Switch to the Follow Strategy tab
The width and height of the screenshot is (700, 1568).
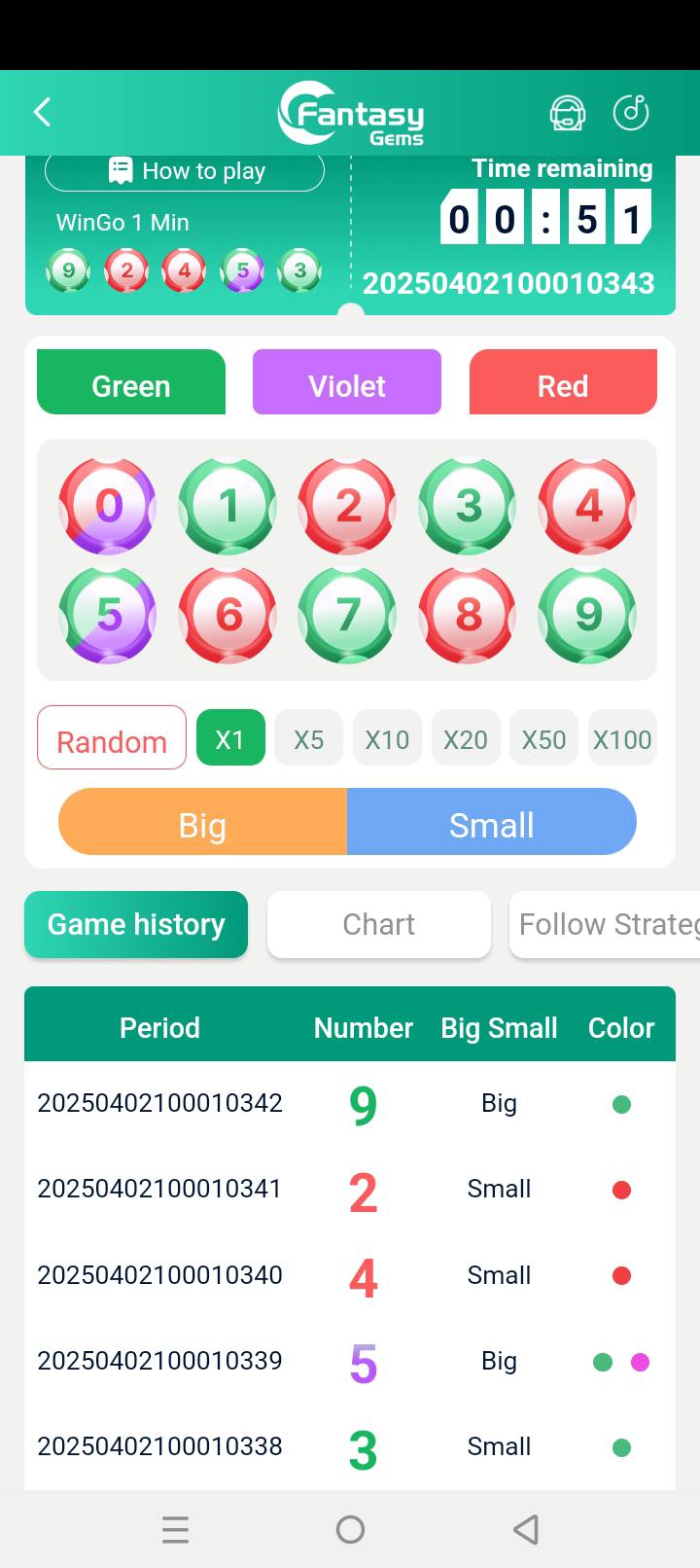[x=605, y=924]
